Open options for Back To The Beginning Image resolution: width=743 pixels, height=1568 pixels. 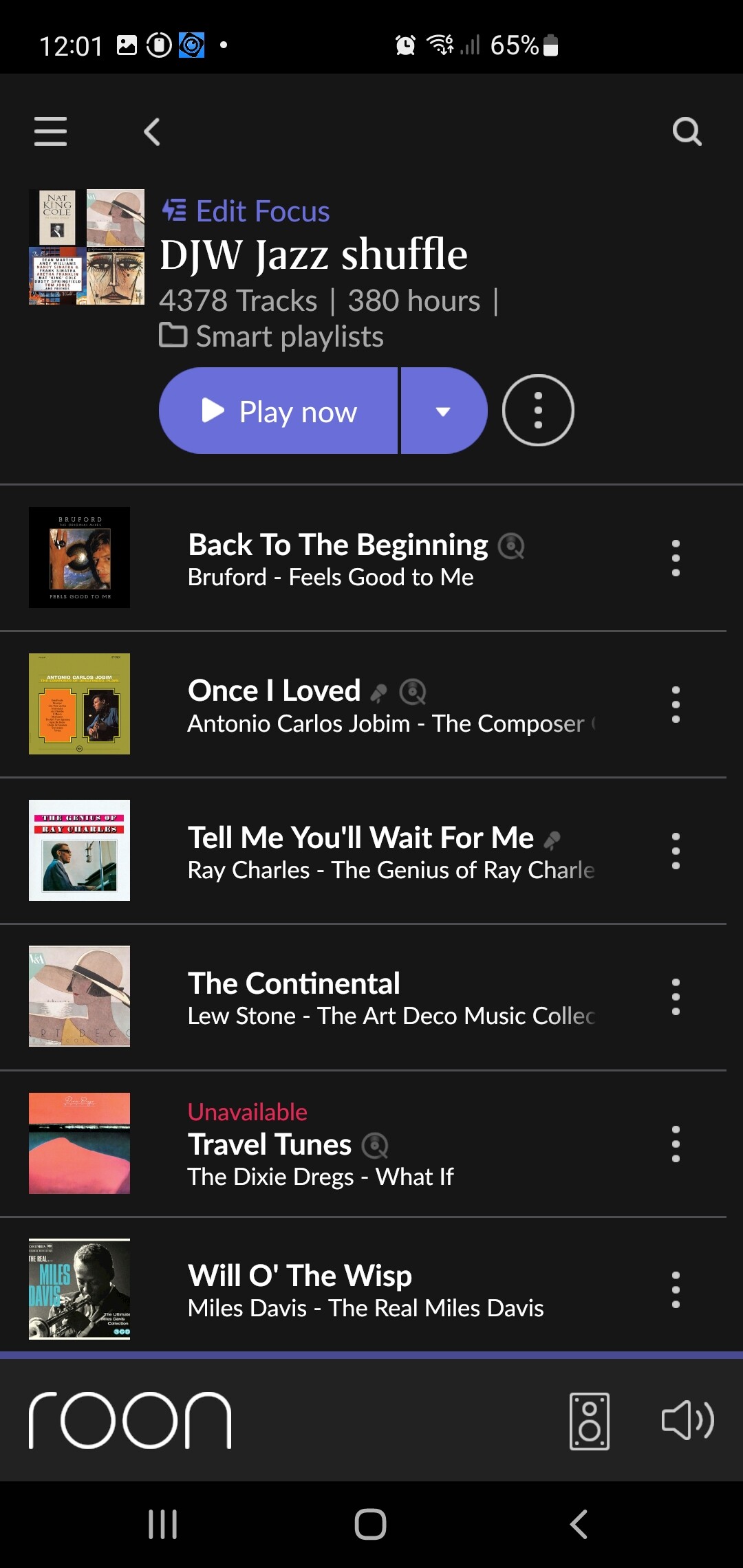(676, 558)
